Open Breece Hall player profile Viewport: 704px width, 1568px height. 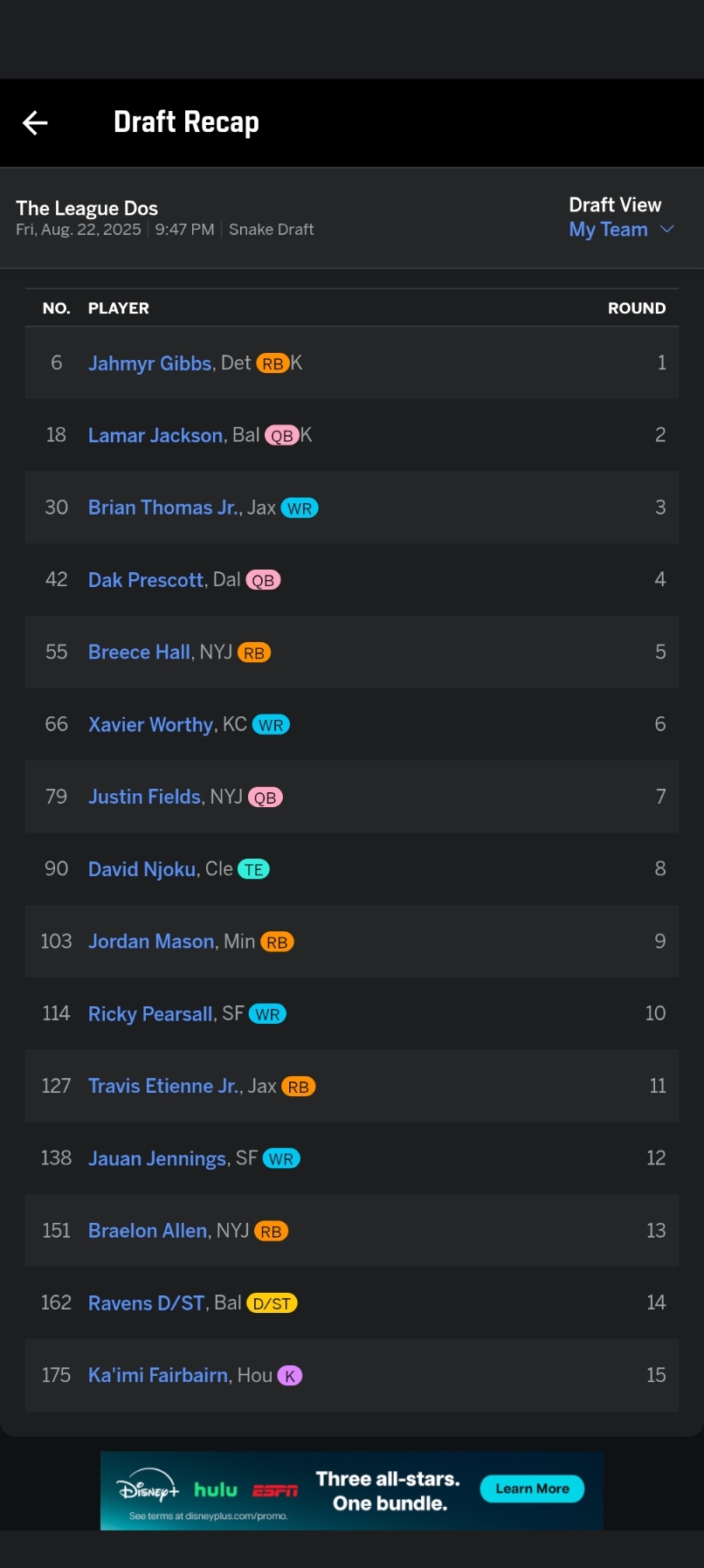click(139, 653)
